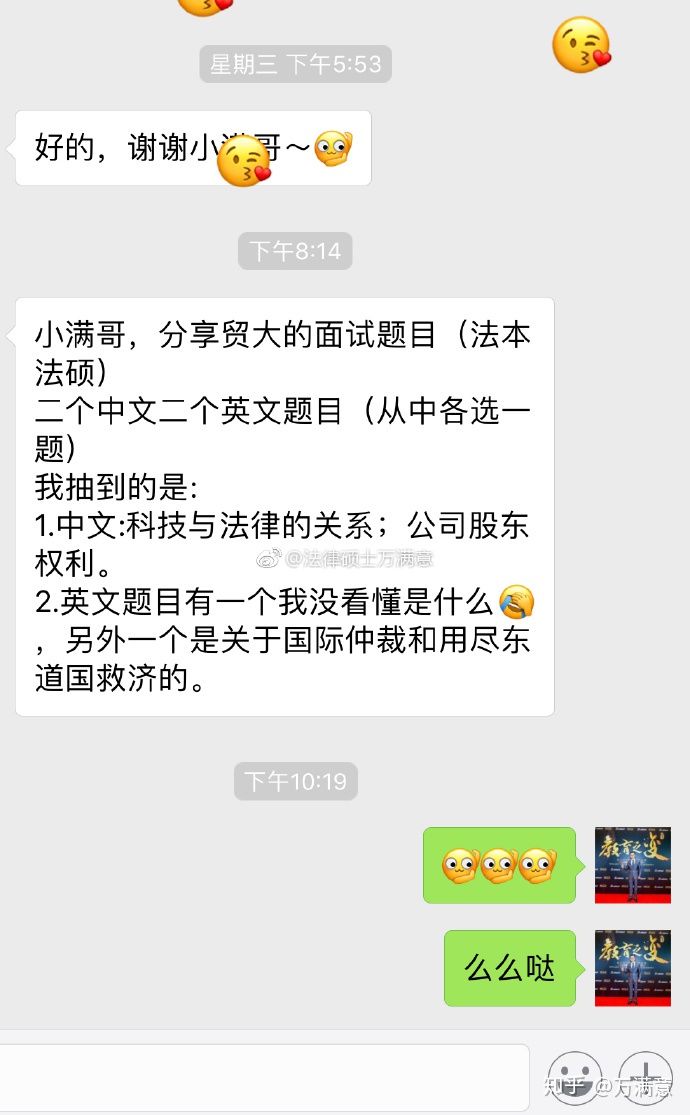Open the emoji sticker panel

[x=575, y=1078]
